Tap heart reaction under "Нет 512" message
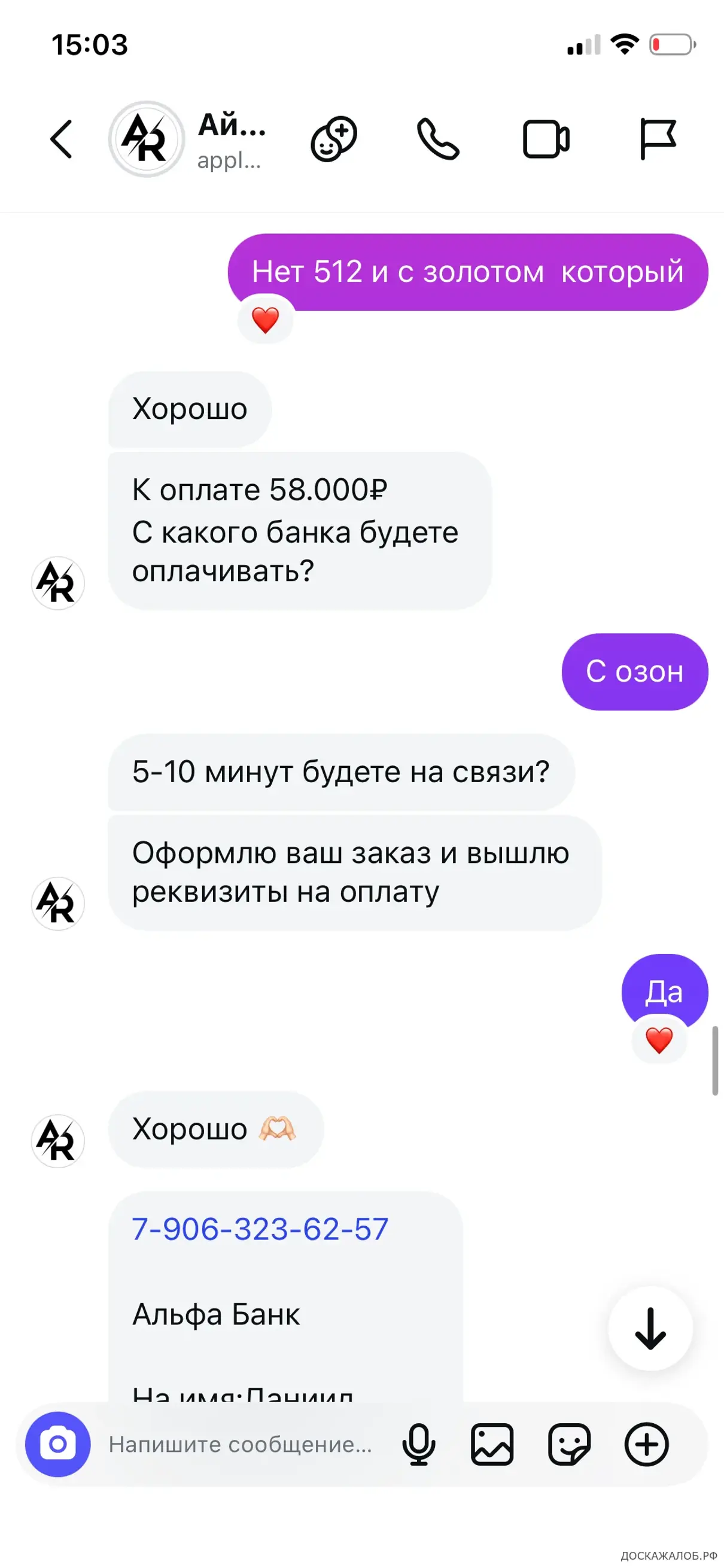This screenshot has height=1568, width=724. (x=265, y=320)
